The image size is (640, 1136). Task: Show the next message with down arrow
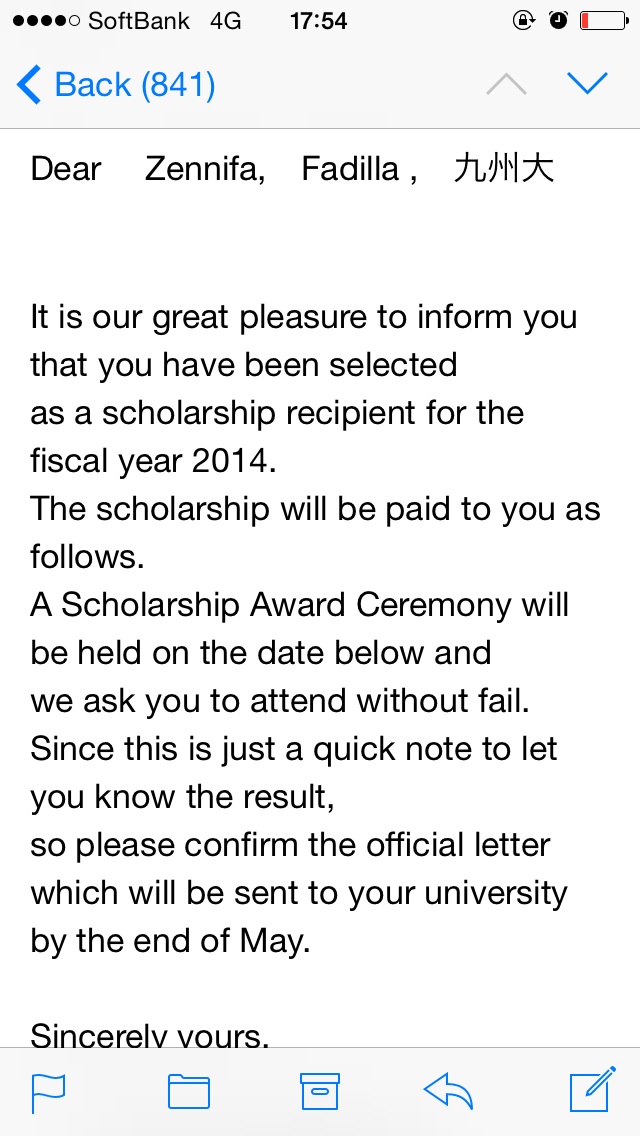[587, 84]
